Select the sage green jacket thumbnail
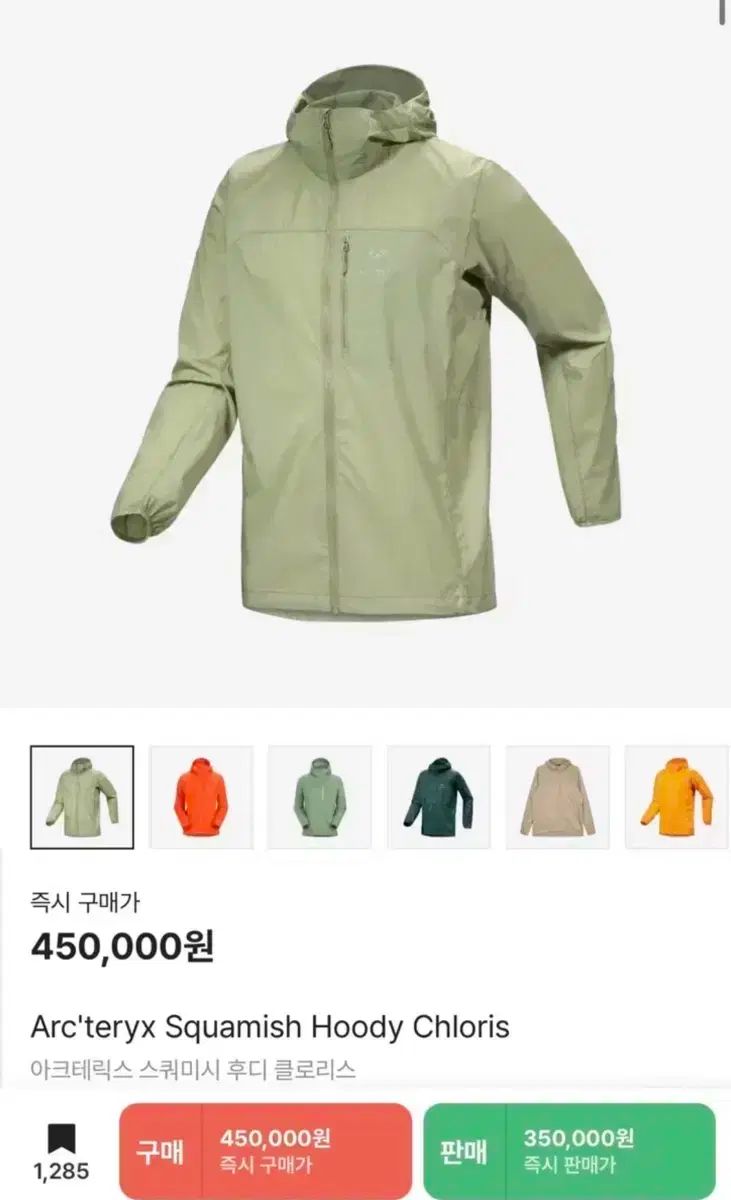Screen dimensions: 731x1200 320,797
